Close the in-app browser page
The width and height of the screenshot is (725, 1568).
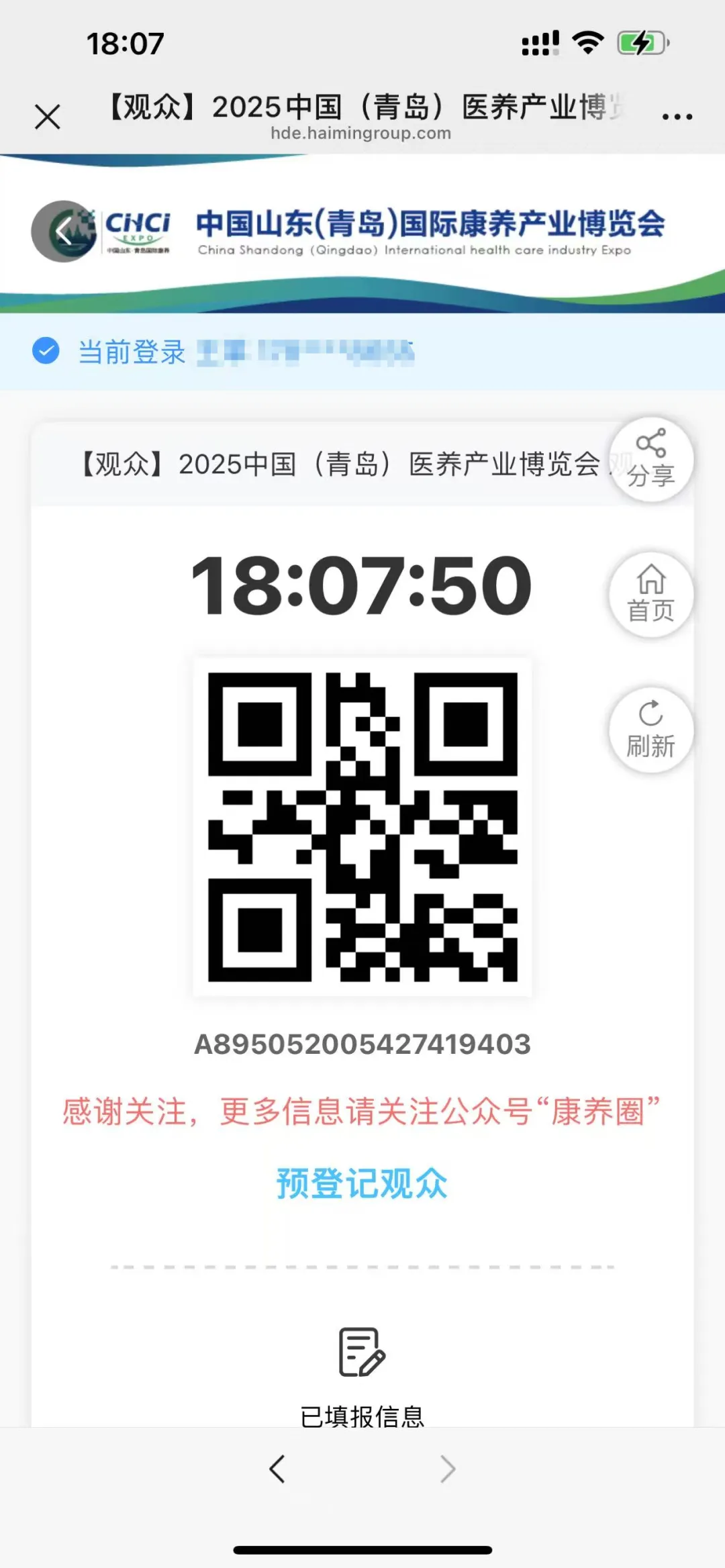47,117
